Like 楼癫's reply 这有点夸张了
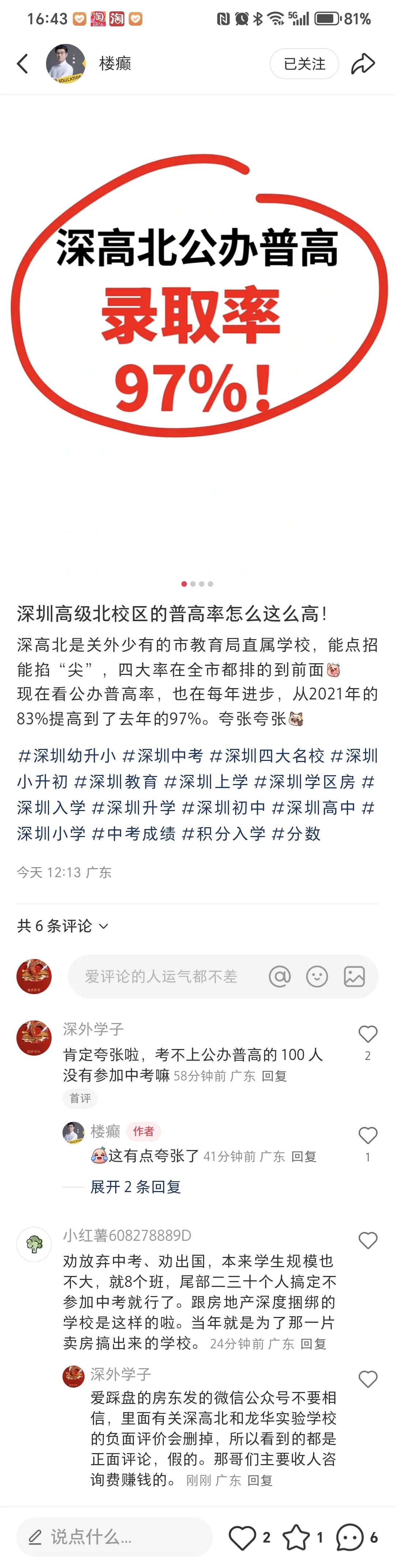395x1568 pixels. point(368,1135)
